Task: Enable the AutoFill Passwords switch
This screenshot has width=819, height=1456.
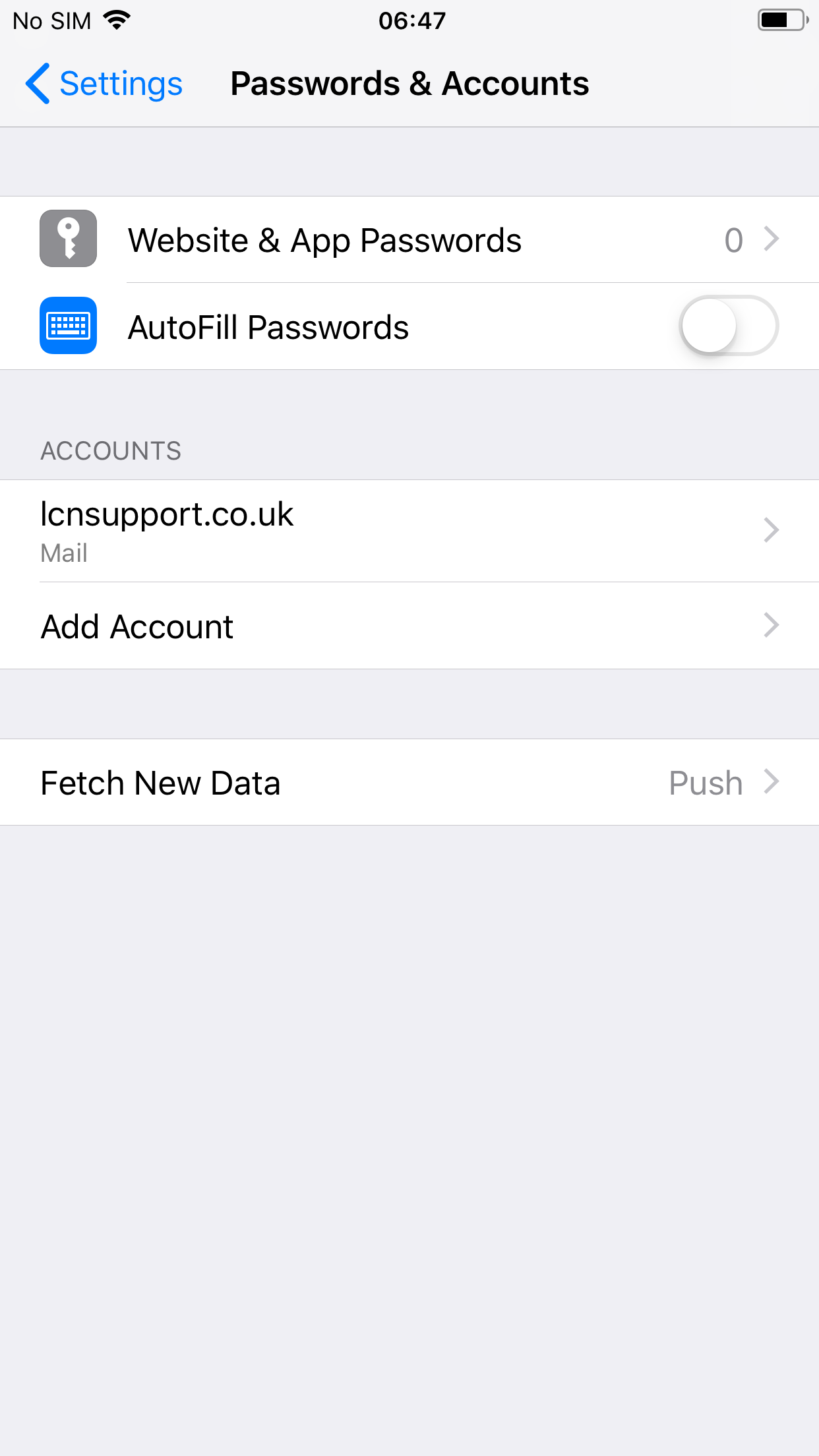Action: tap(729, 326)
